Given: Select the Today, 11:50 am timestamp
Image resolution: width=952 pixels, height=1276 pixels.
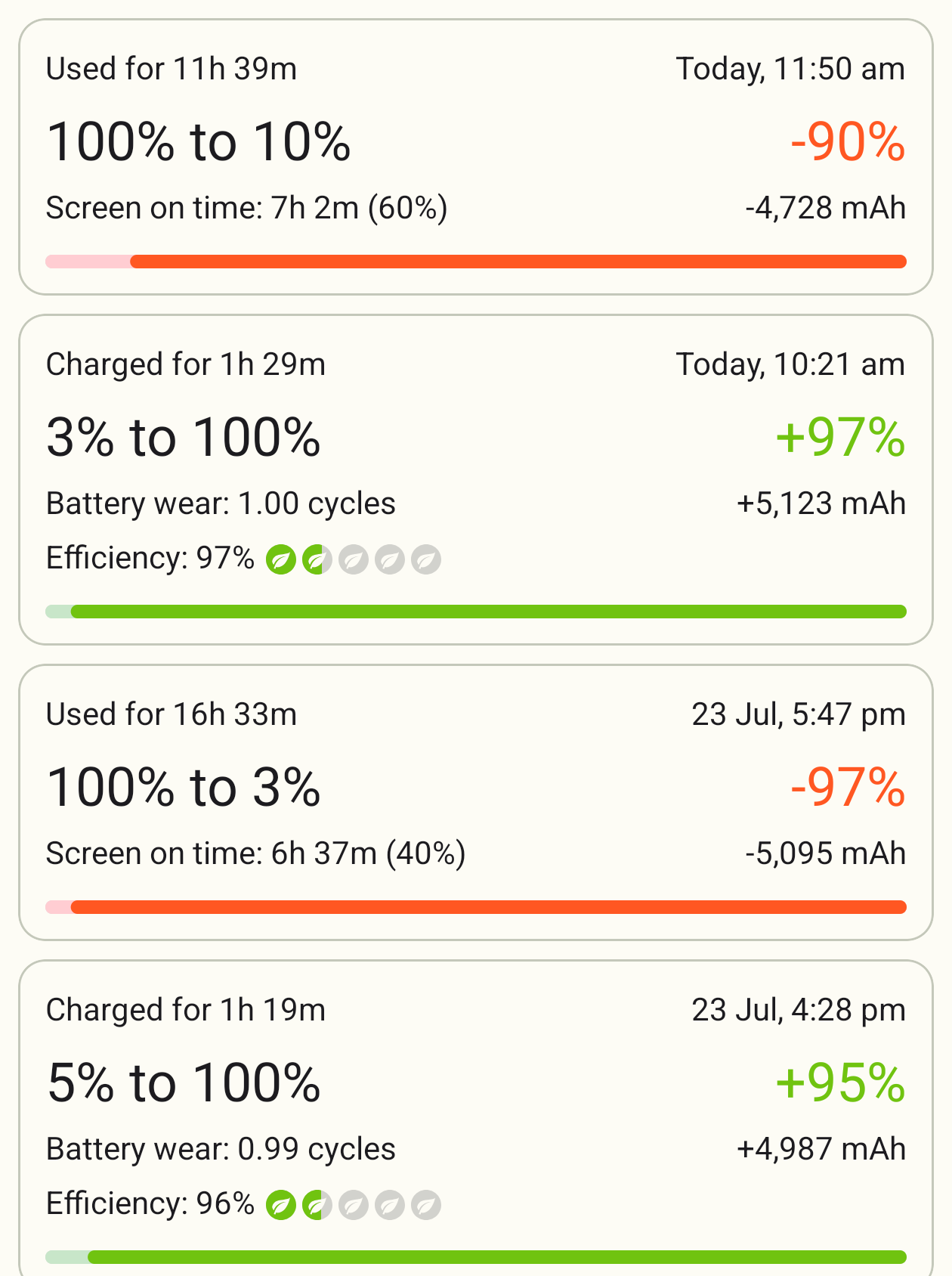Looking at the screenshot, I should coord(790,68).
